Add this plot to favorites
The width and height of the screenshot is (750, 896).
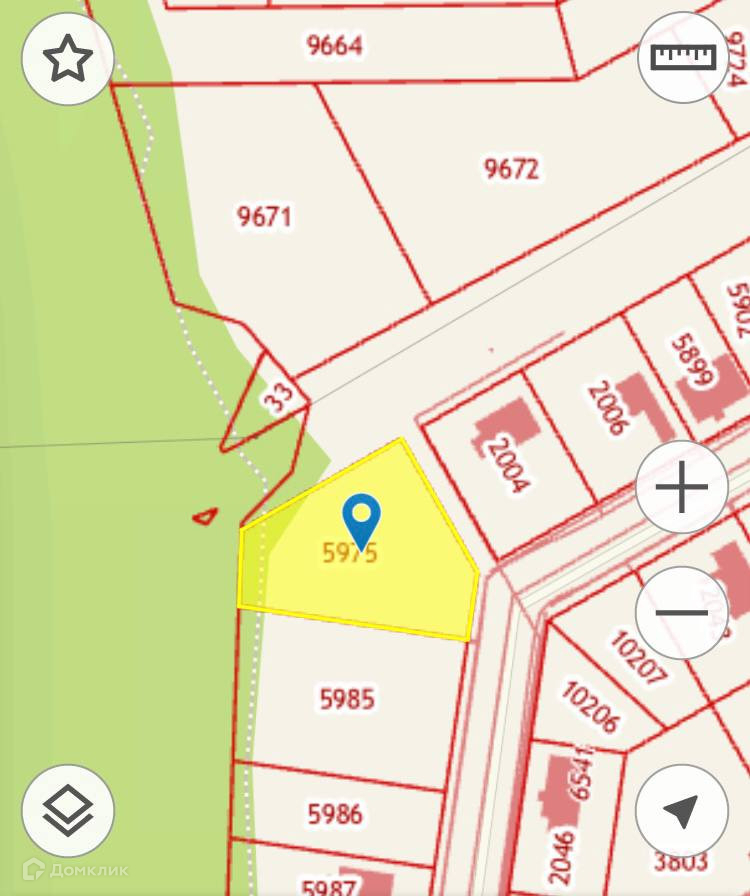68,60
